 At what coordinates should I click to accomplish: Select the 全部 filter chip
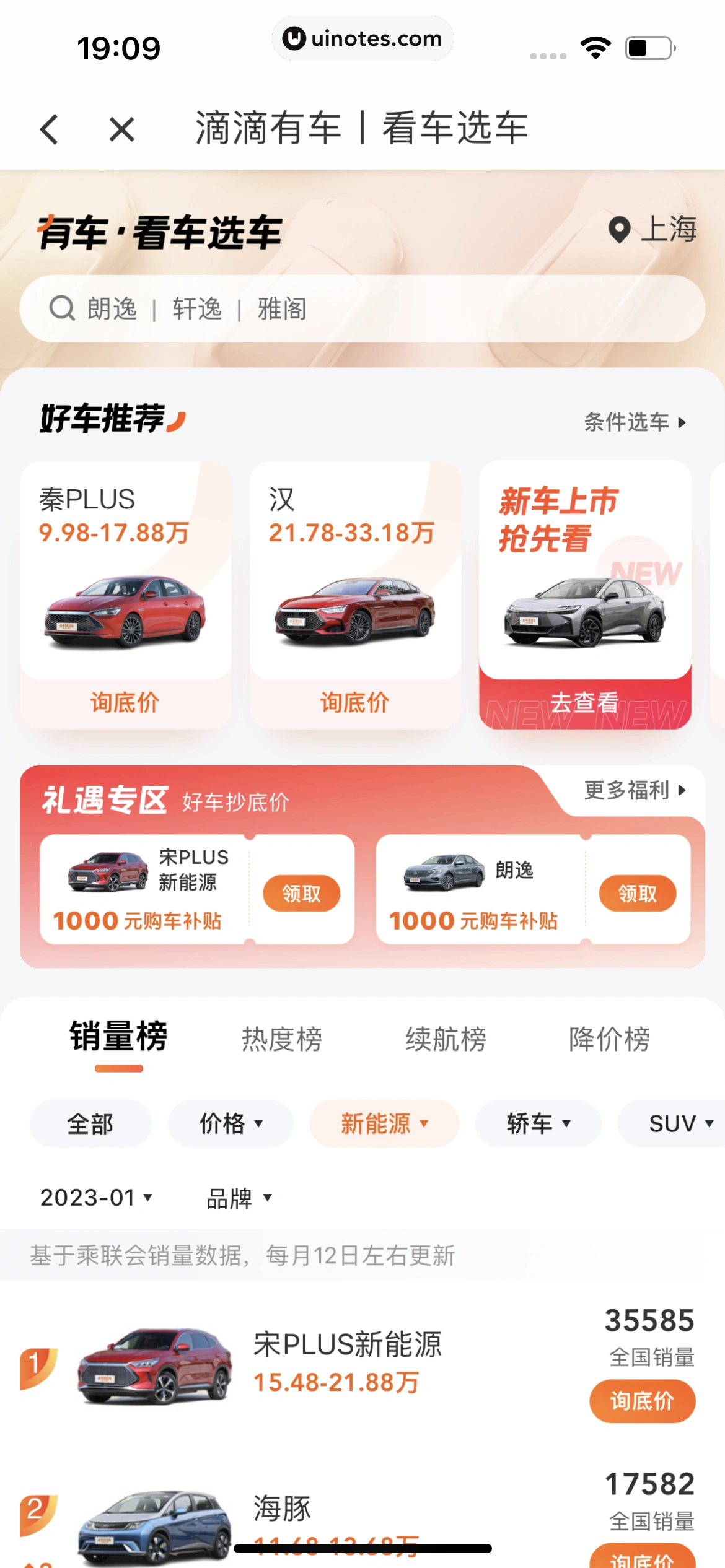click(90, 1123)
